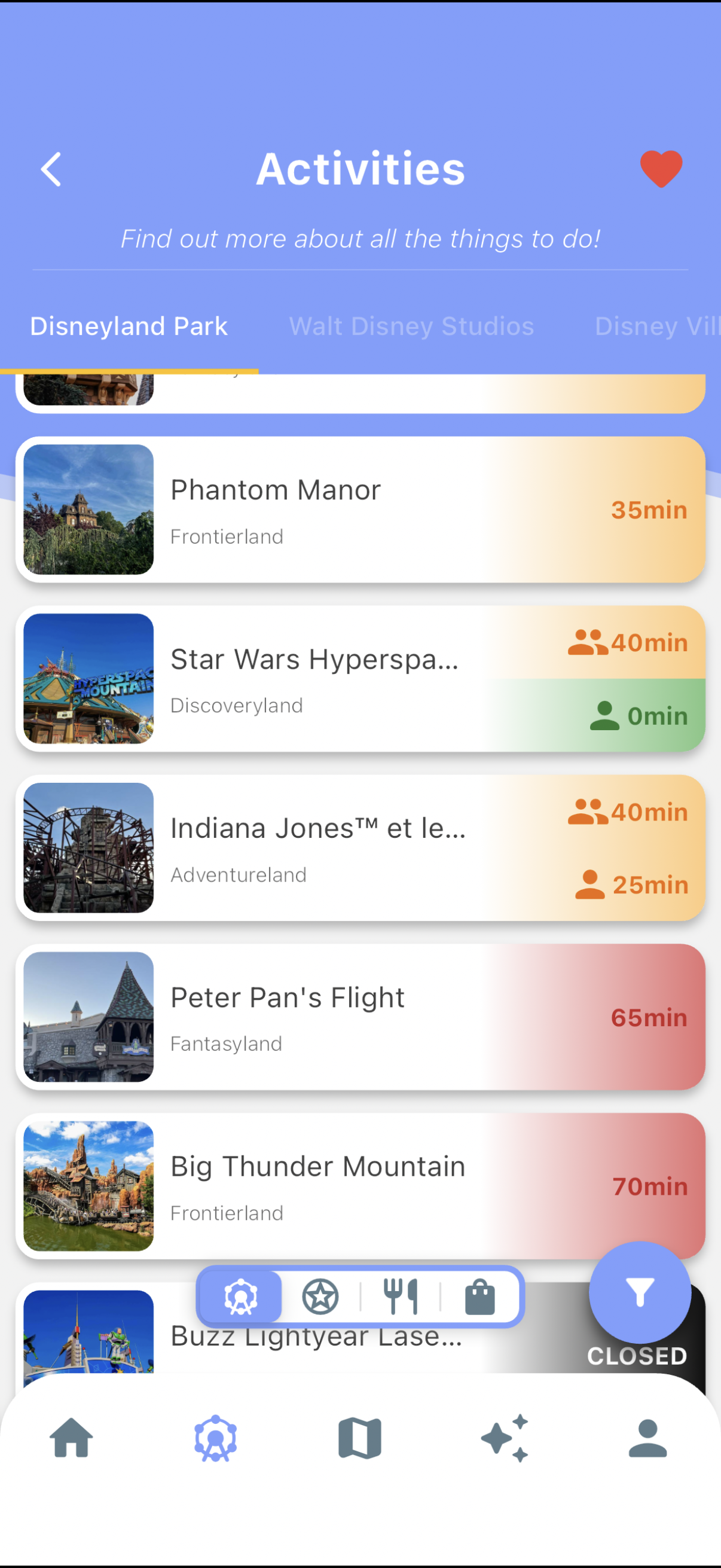Screen dimensions: 721x1568
Task: Select the star shows filter
Action: point(320,1297)
